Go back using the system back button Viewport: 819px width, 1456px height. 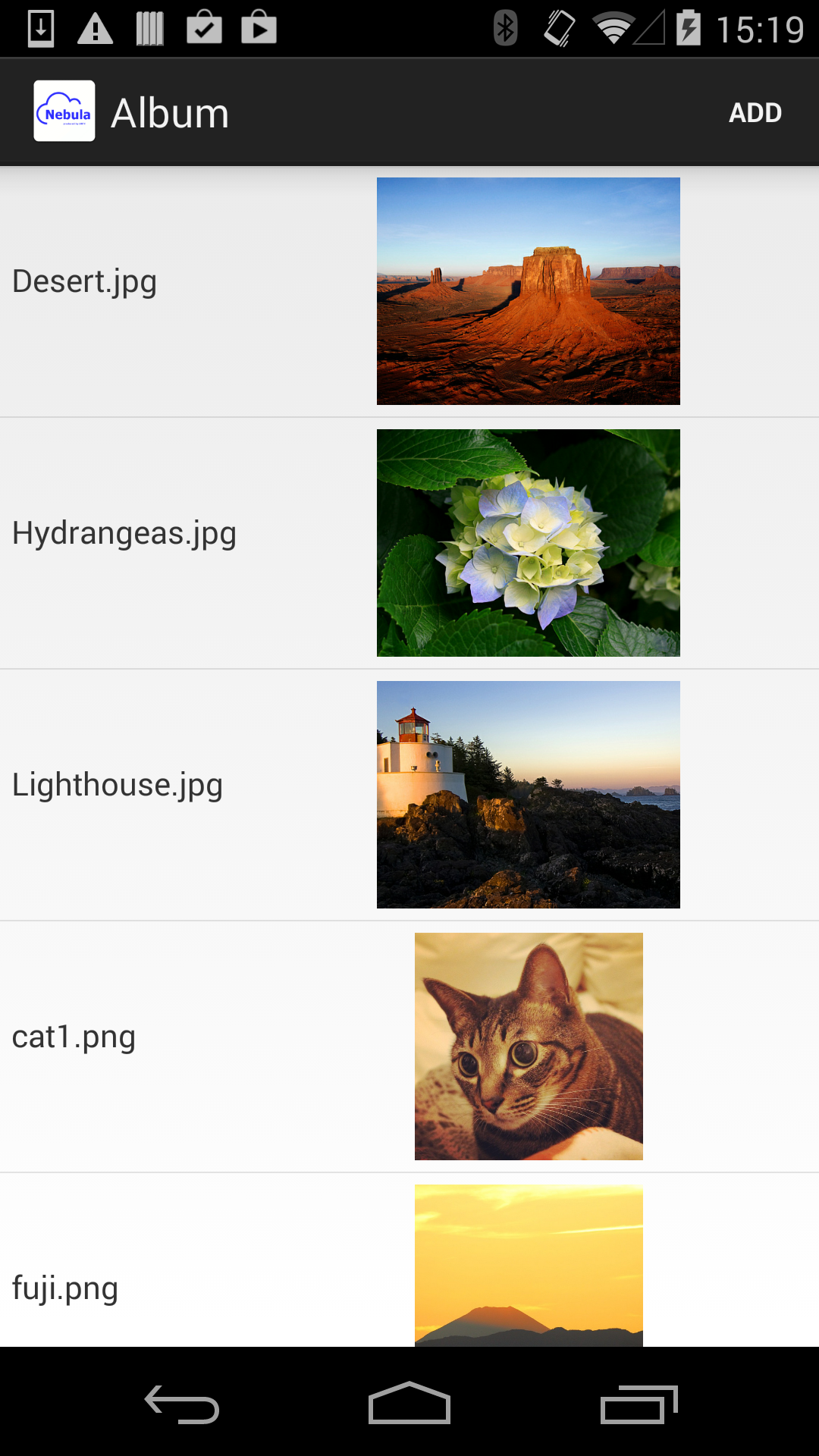(182, 1404)
